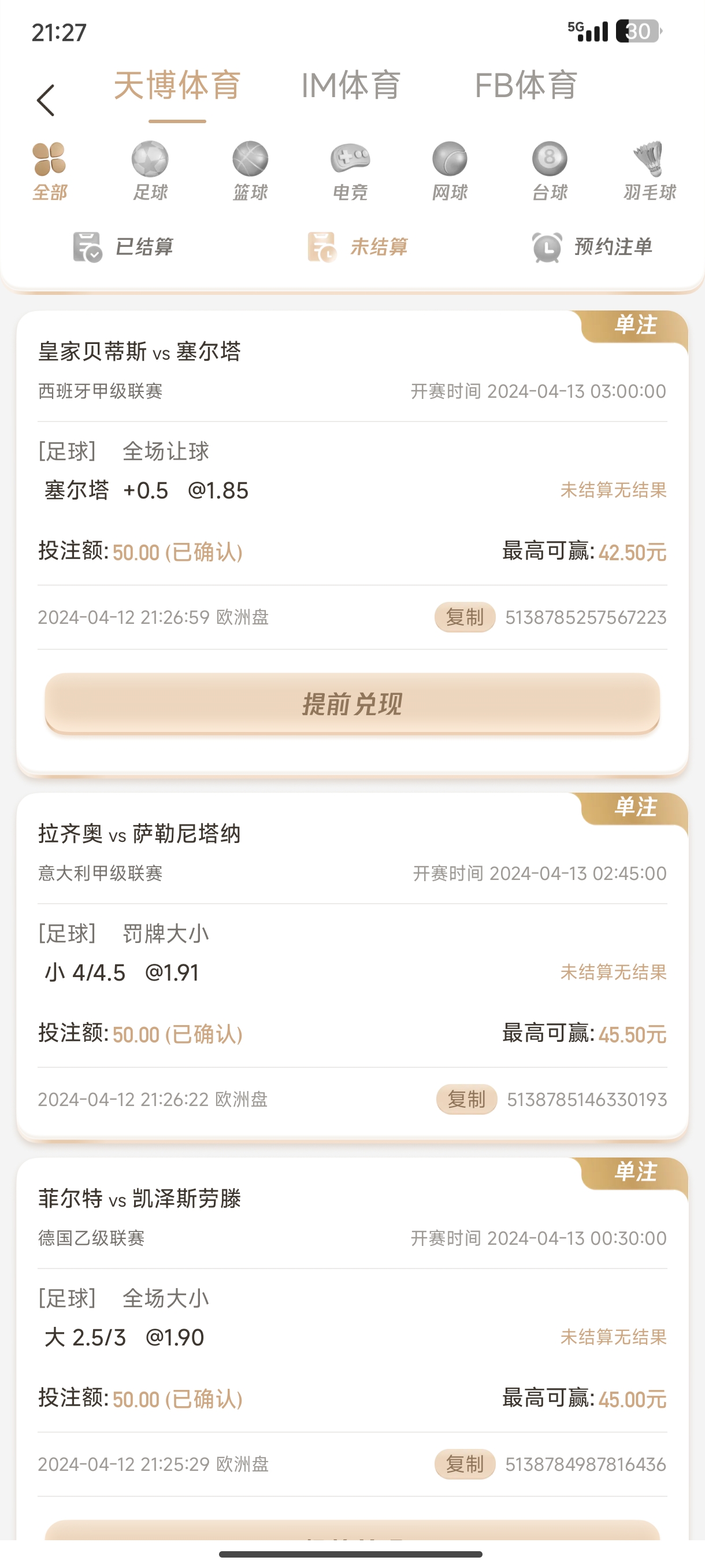Filter bets by 篮球
The image size is (705, 1568).
[x=250, y=171]
